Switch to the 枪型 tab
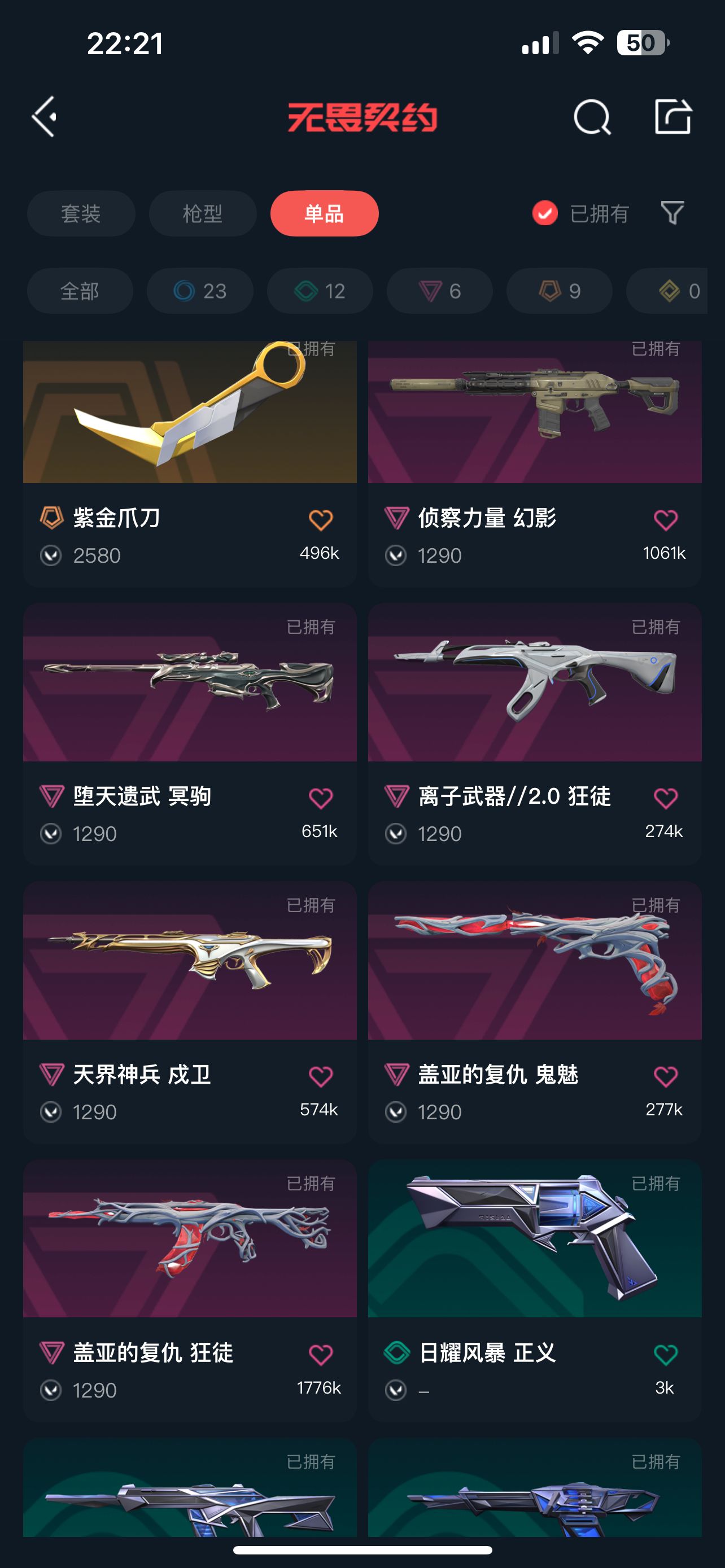This screenshot has width=725, height=1568. click(x=203, y=214)
